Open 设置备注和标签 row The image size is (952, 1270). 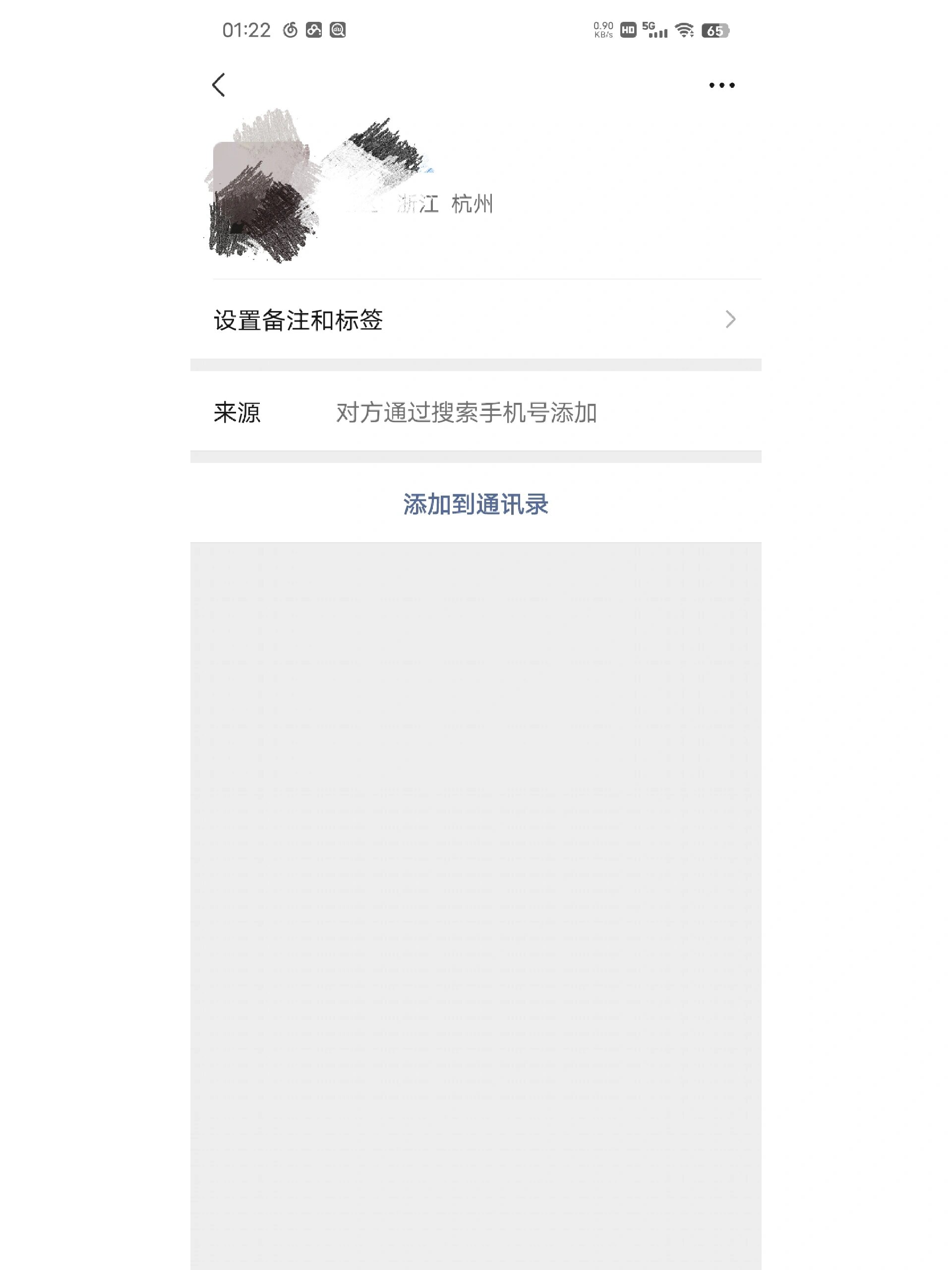475,320
